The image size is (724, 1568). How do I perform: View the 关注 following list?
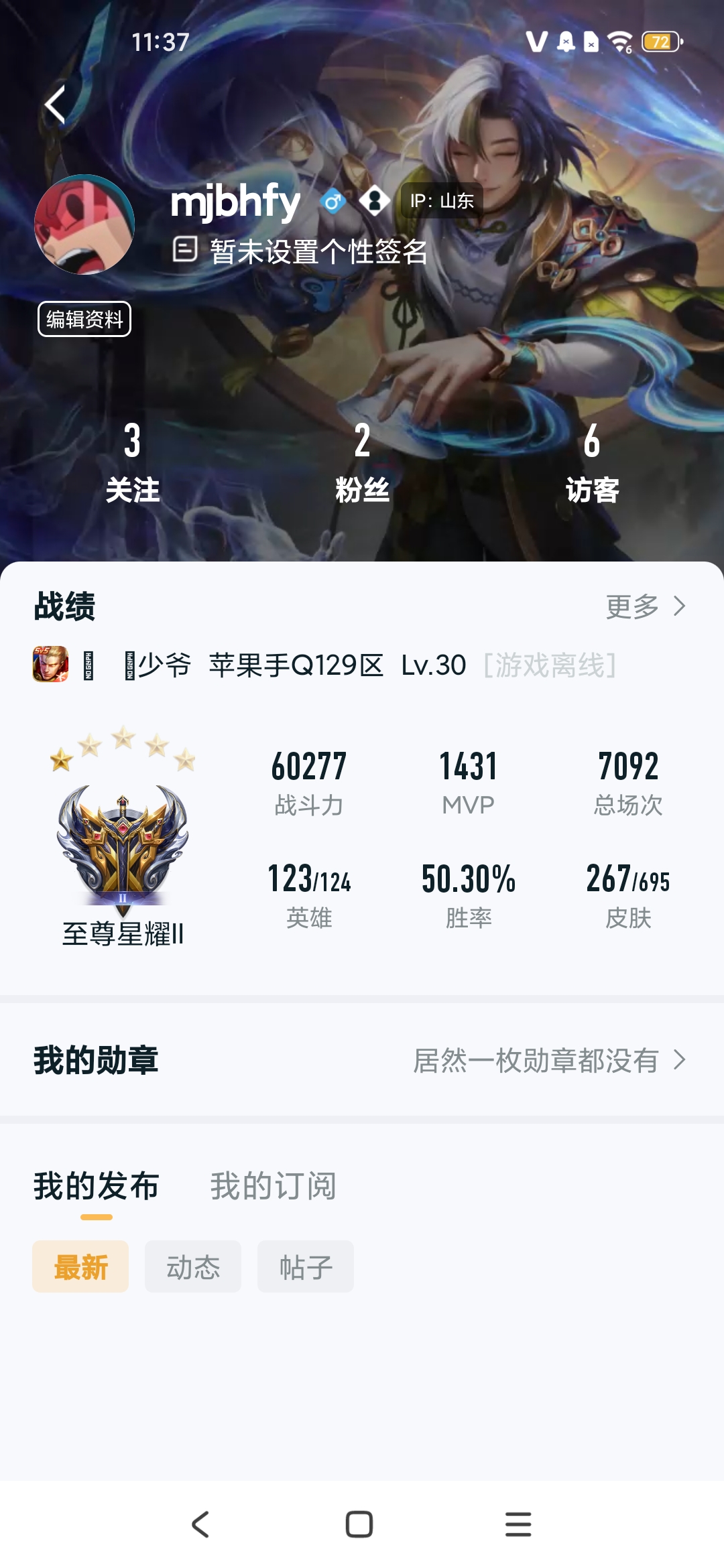click(x=133, y=462)
